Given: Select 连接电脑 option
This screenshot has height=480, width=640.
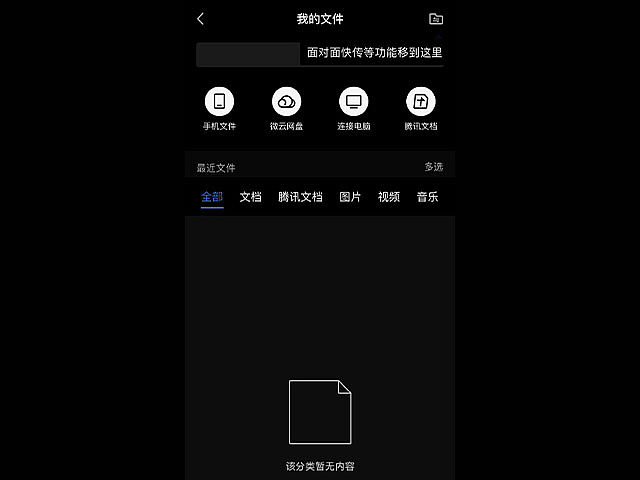Looking at the screenshot, I should 353,102.
